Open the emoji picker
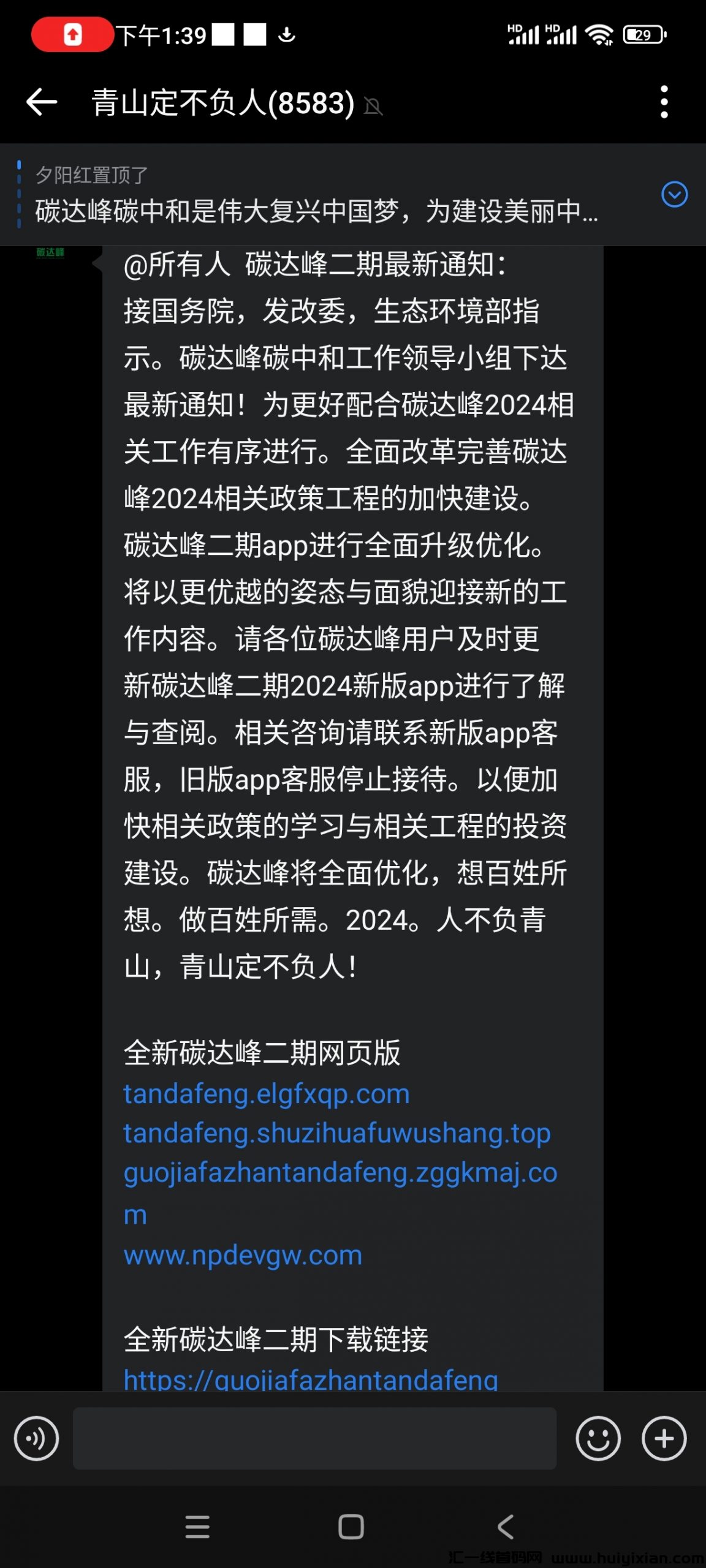Image resolution: width=706 pixels, height=1568 pixels. [598, 1438]
